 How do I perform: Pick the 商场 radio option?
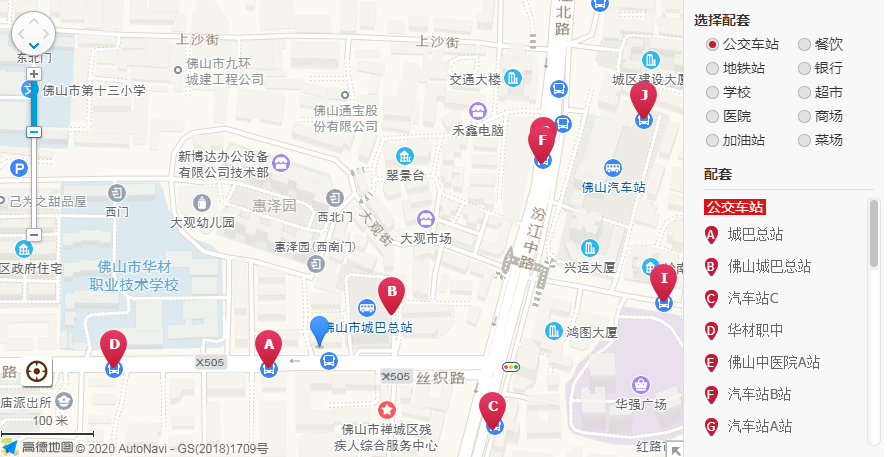[x=804, y=117]
